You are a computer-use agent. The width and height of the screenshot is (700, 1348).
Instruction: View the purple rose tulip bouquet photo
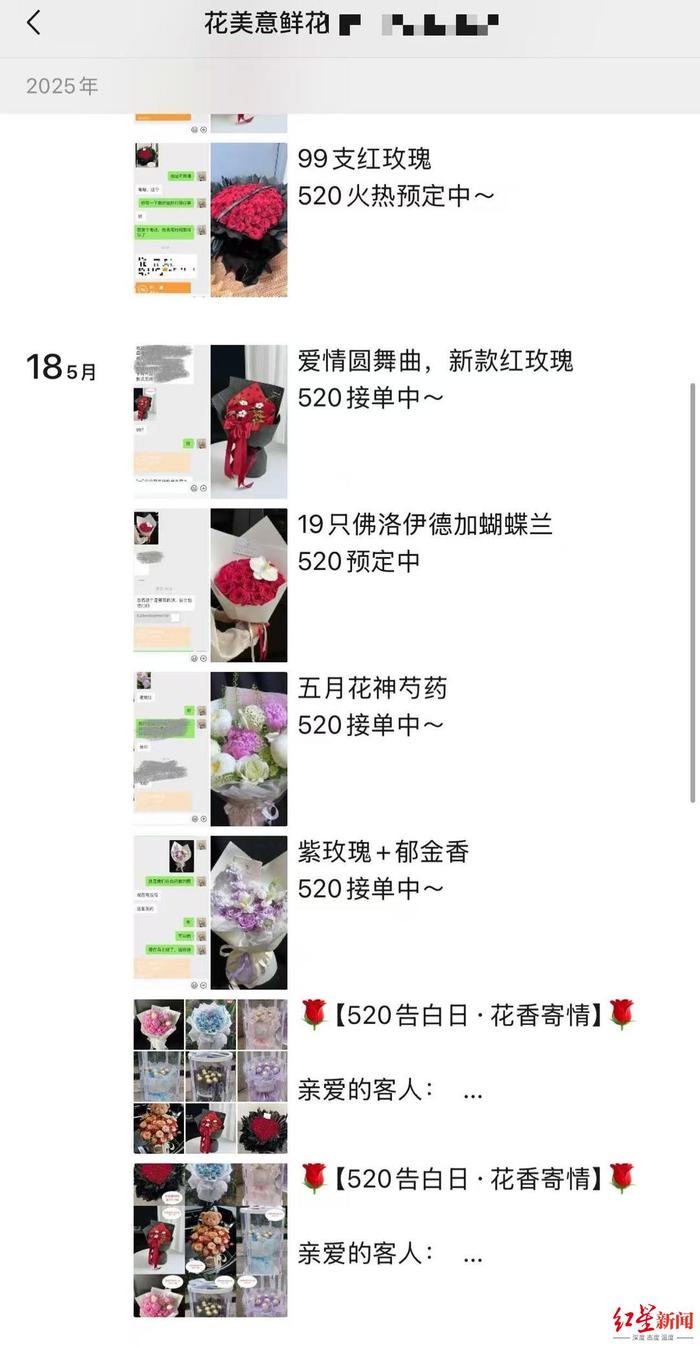click(x=249, y=911)
